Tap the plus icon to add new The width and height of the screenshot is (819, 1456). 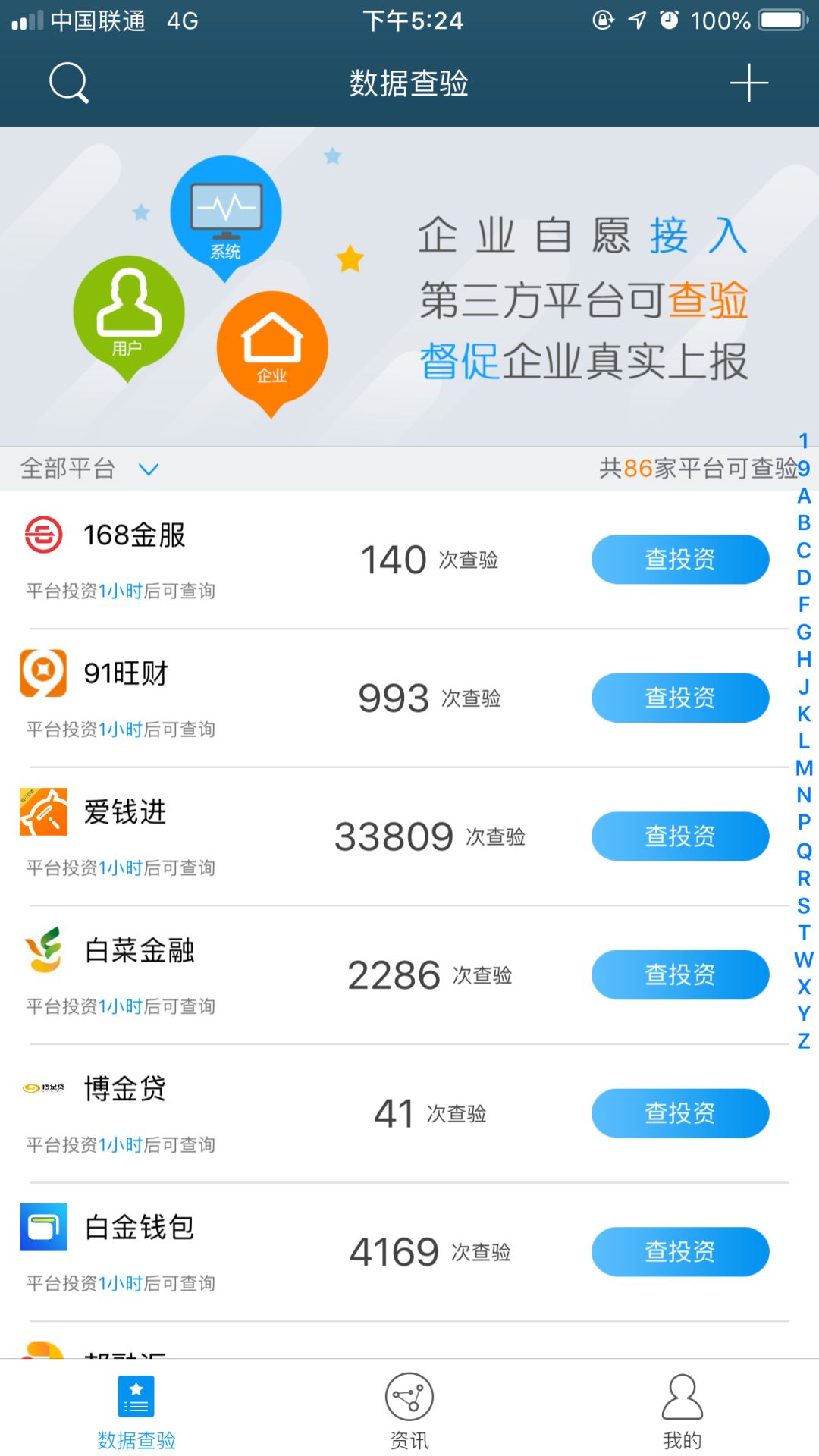(749, 82)
